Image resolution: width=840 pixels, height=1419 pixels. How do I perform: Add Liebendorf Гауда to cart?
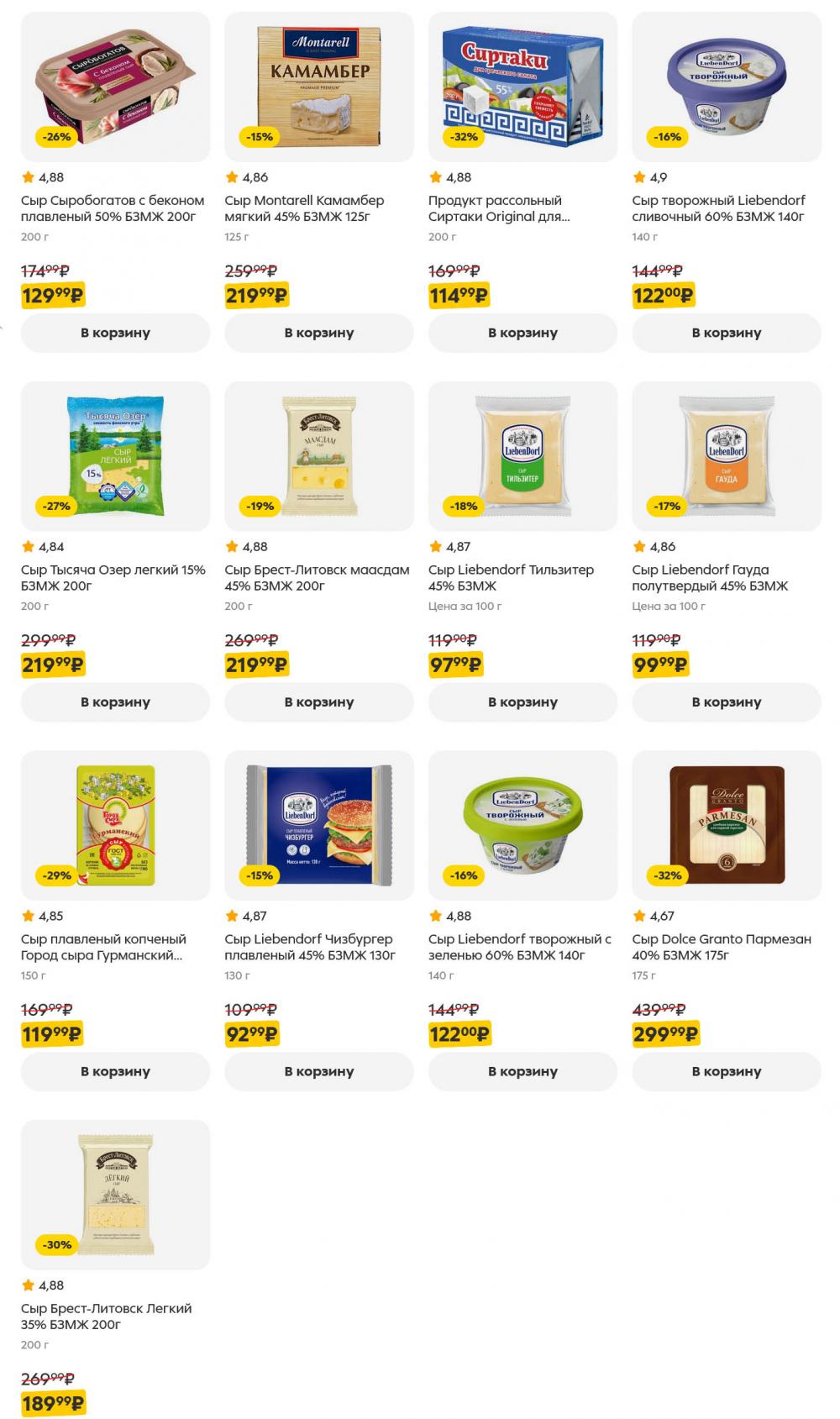[x=726, y=702]
